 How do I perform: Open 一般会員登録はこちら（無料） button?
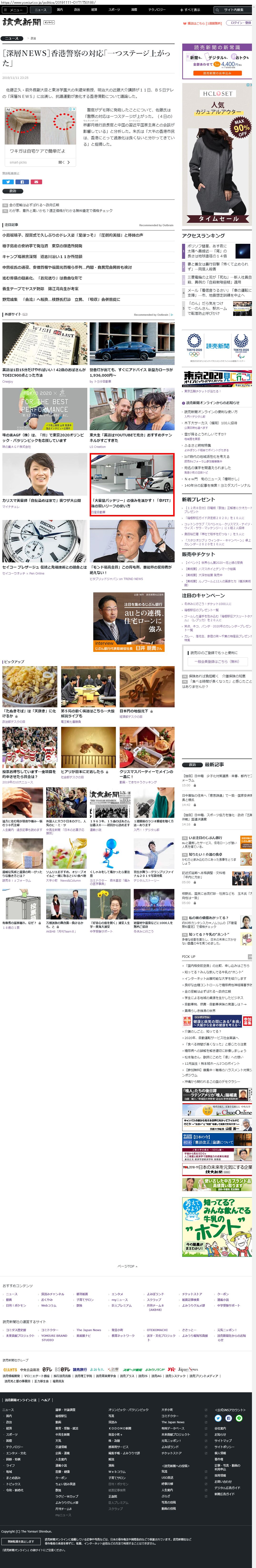point(217,661)
